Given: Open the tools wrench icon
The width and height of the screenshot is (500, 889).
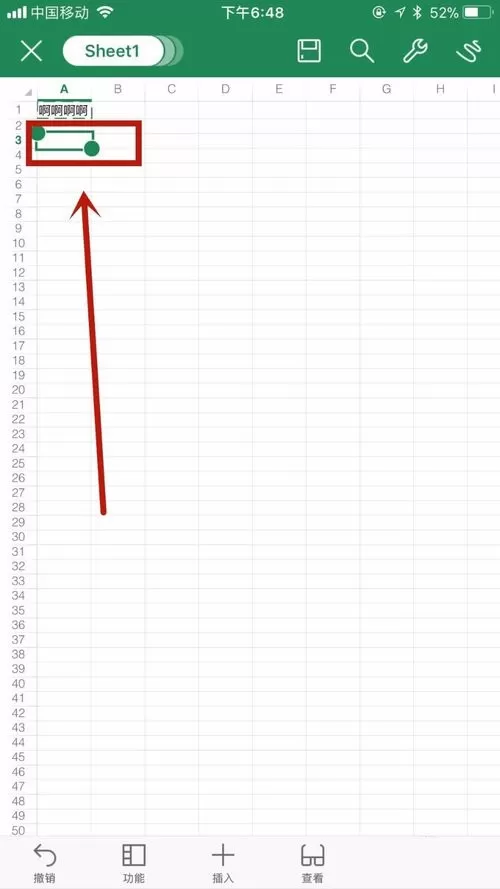Looking at the screenshot, I should pos(415,51).
